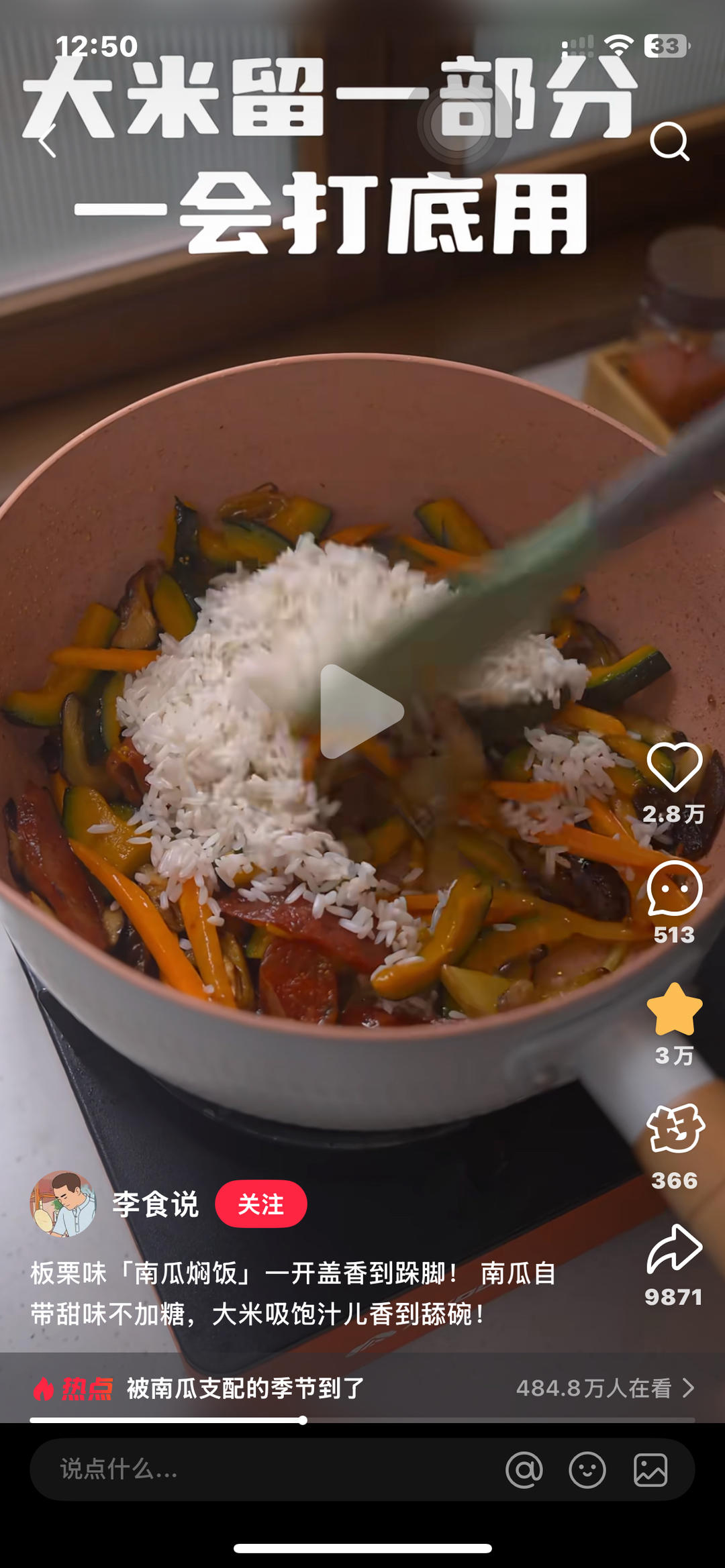The image size is (725, 1568).
Task: Open the 513 comments
Action: pyautogui.click(x=674, y=889)
